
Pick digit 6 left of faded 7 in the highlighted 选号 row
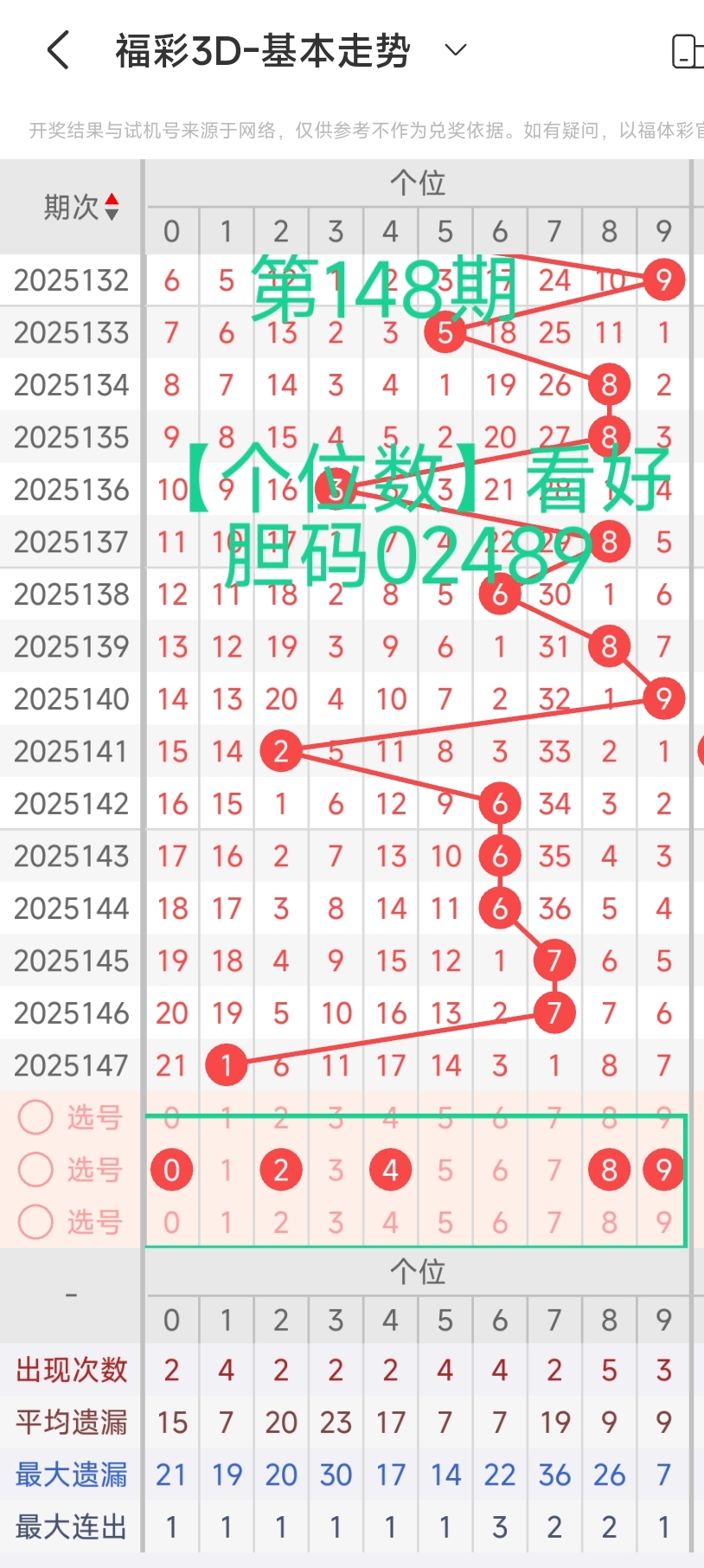pyautogui.click(x=500, y=1170)
